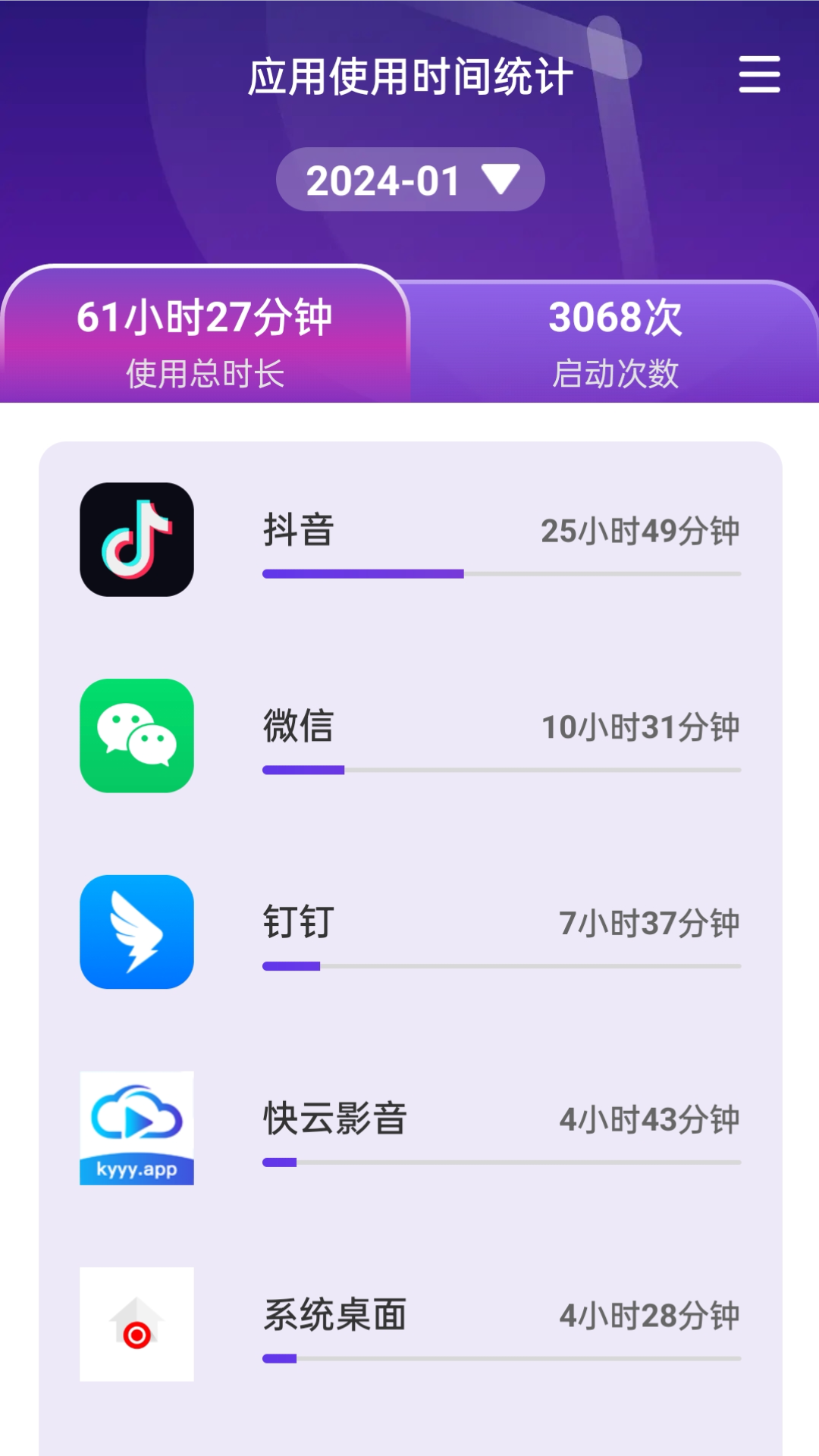Open the 抖音 usage row
The image size is (819, 1456).
point(410,540)
